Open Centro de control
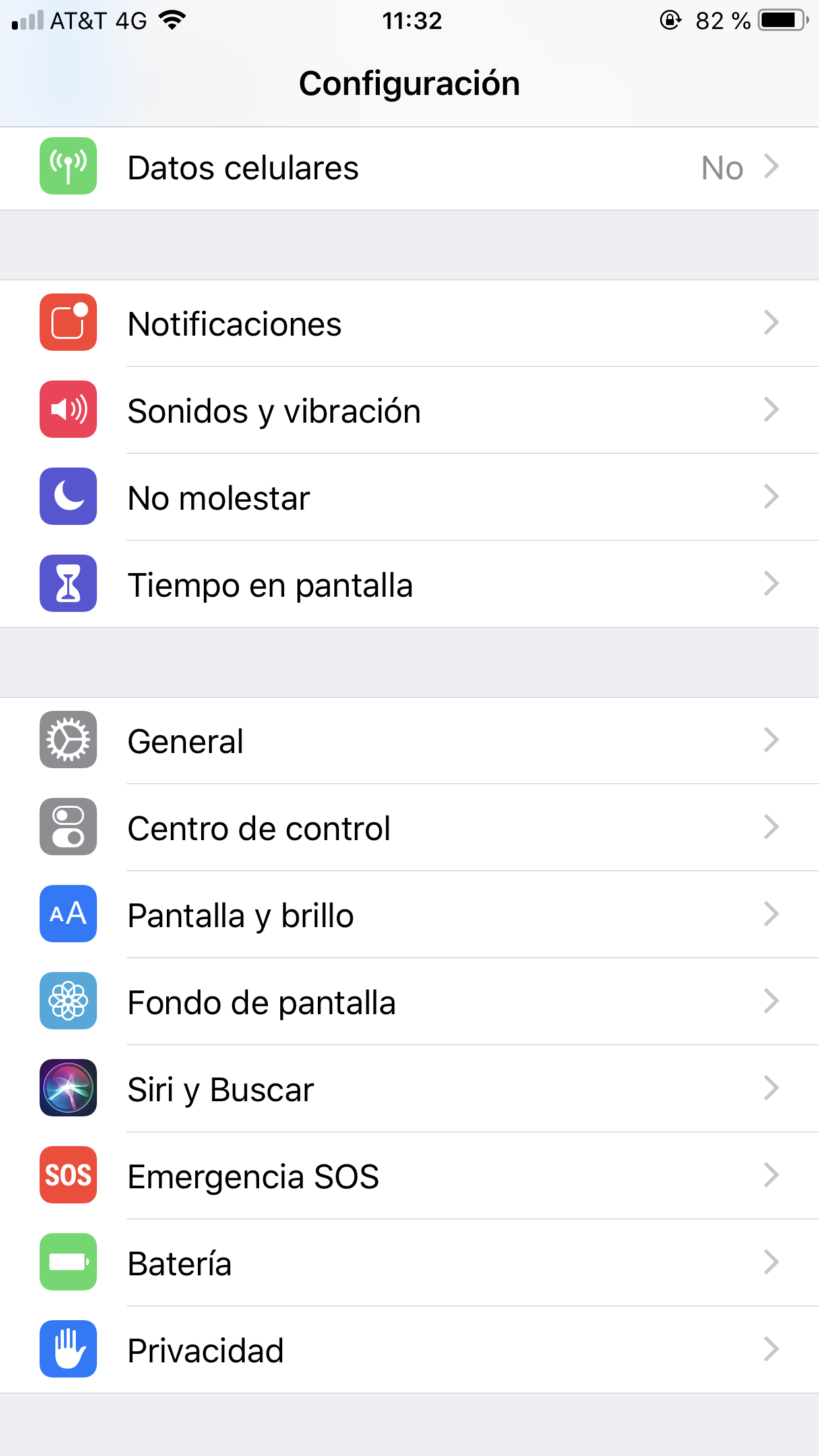The width and height of the screenshot is (819, 1456). pyautogui.click(x=409, y=828)
